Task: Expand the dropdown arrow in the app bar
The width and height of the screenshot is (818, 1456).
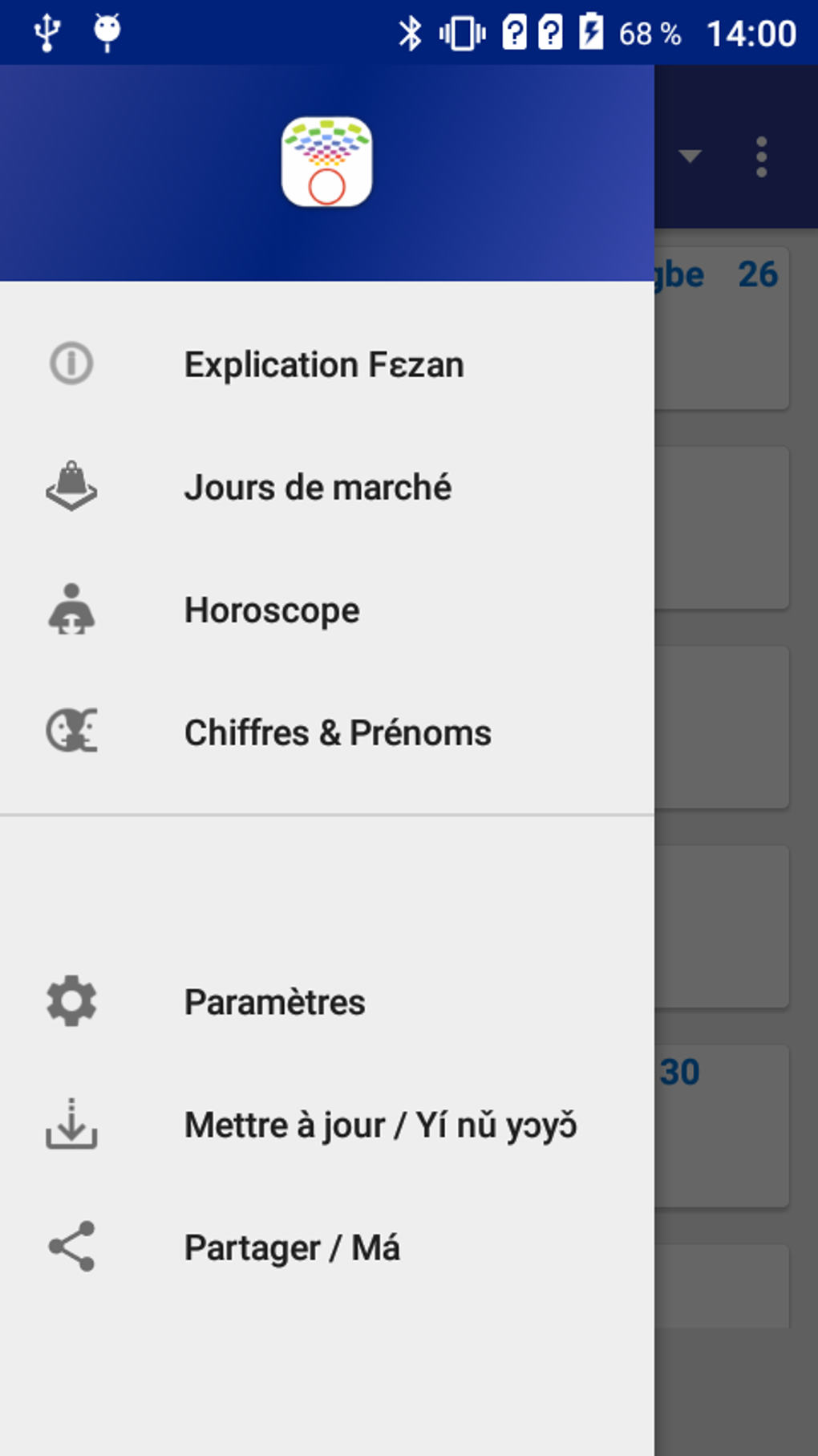Action: pyautogui.click(x=690, y=156)
